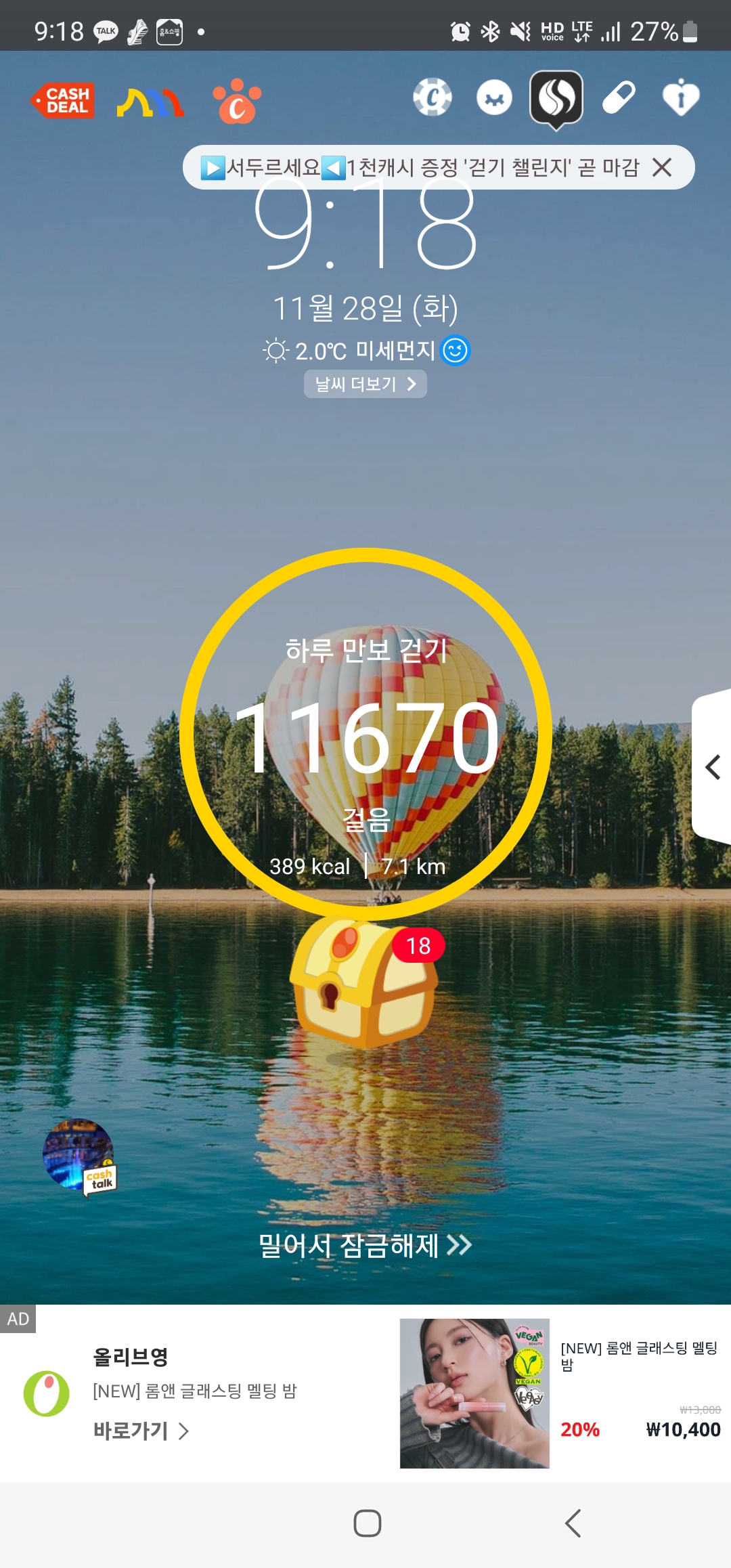Screen dimensions: 731x1568
Task: Tap the coin C icon
Action: coord(433,97)
